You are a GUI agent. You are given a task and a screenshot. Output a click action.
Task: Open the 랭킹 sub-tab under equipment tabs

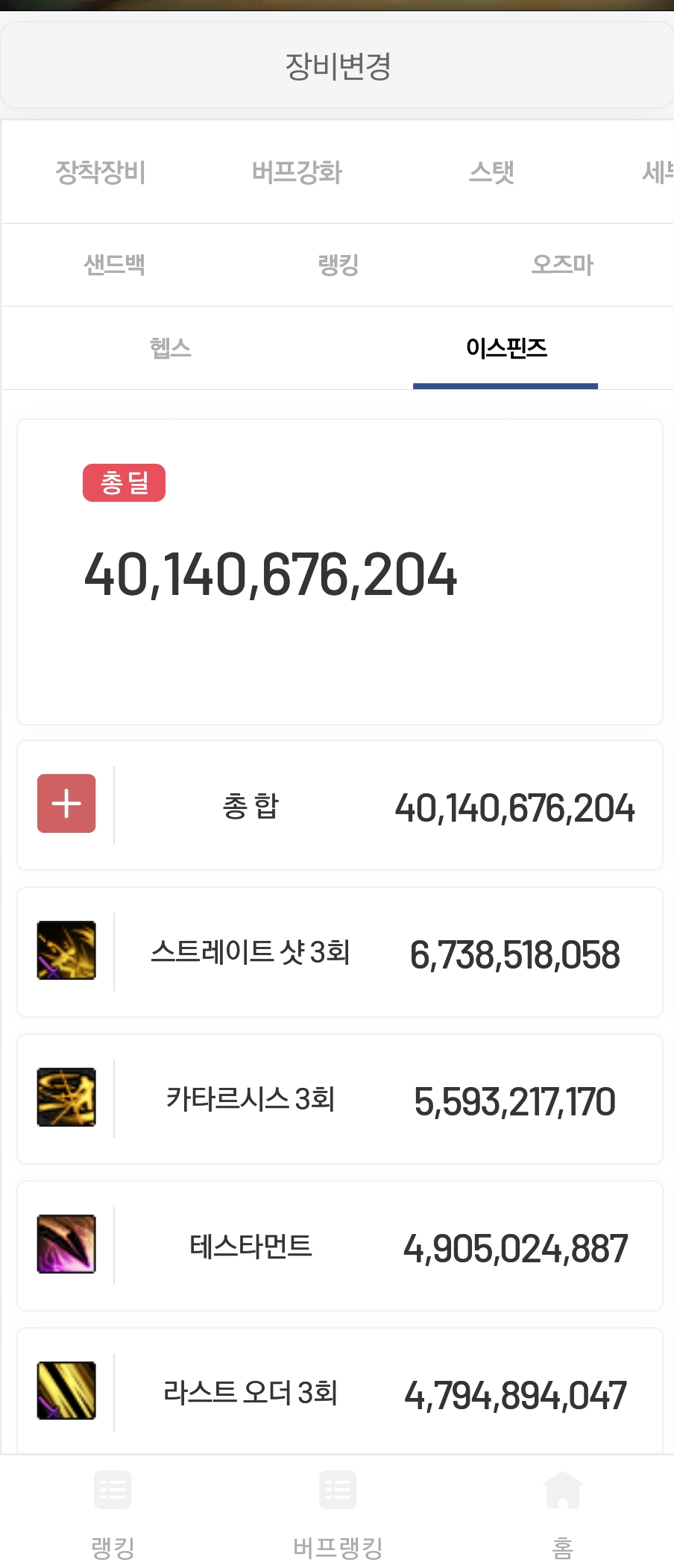[x=338, y=265]
